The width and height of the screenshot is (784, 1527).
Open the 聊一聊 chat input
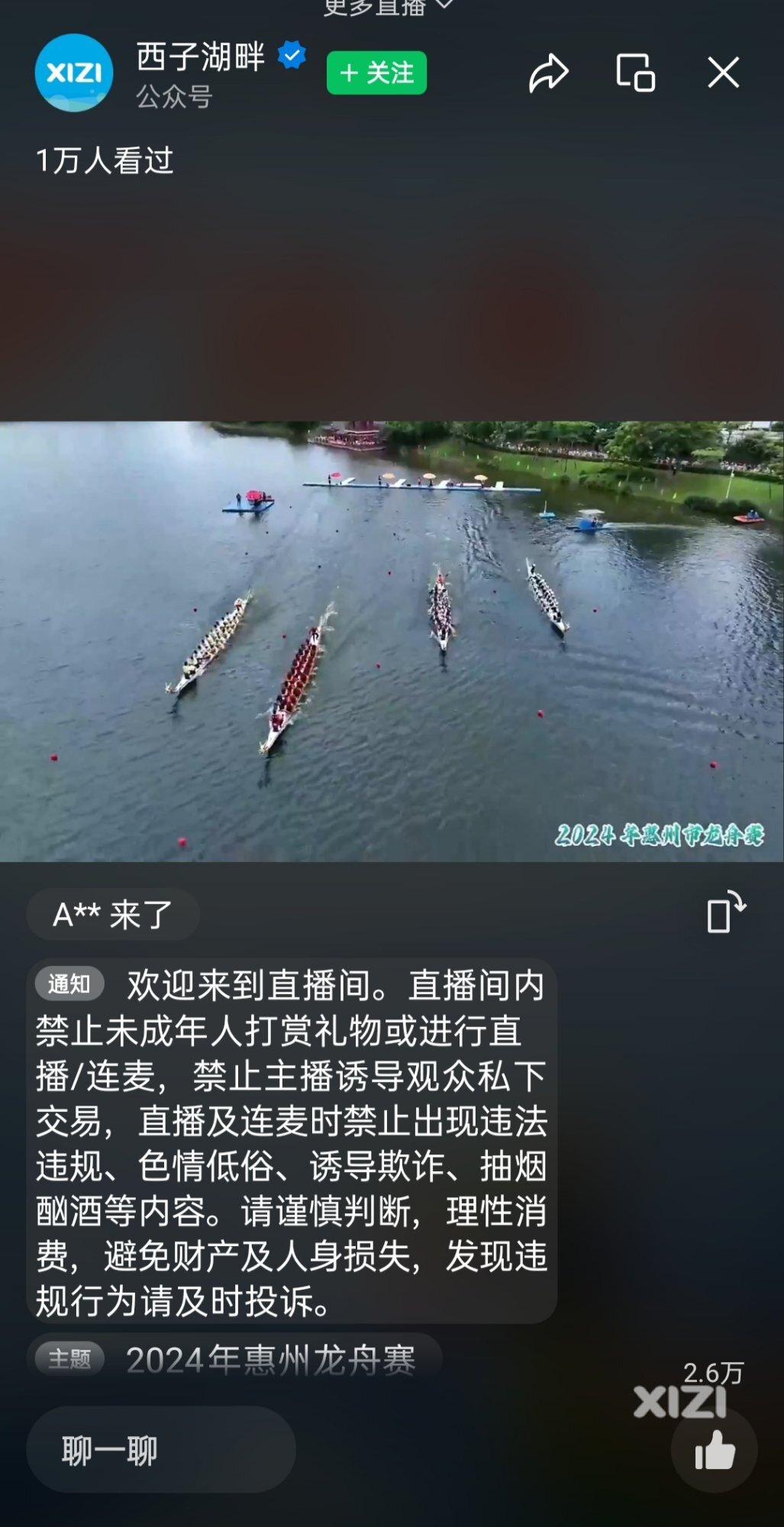coord(161,1450)
